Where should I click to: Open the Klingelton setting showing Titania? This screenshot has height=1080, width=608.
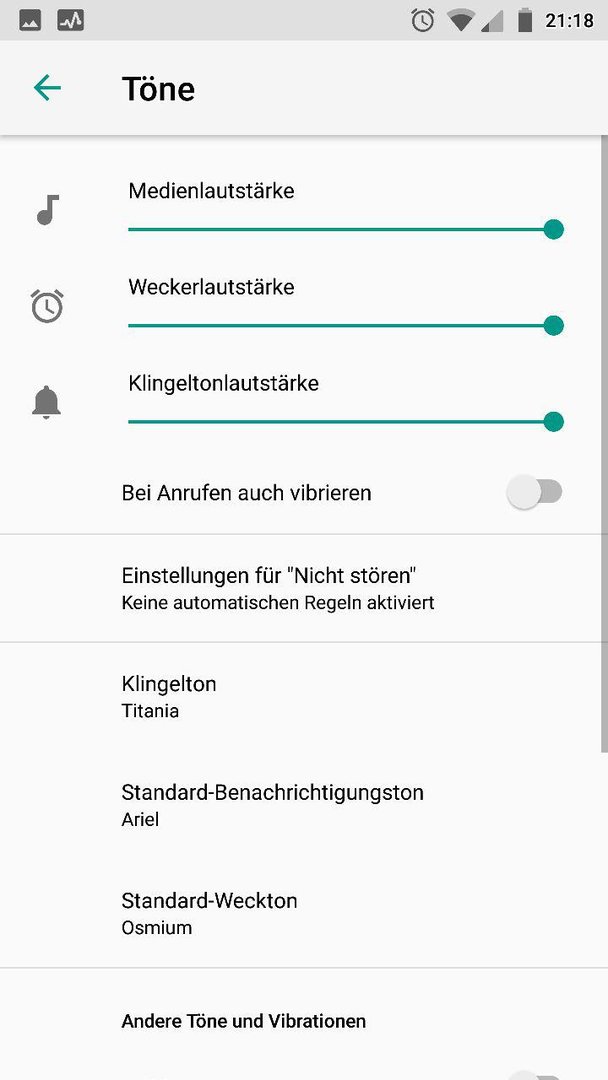304,697
